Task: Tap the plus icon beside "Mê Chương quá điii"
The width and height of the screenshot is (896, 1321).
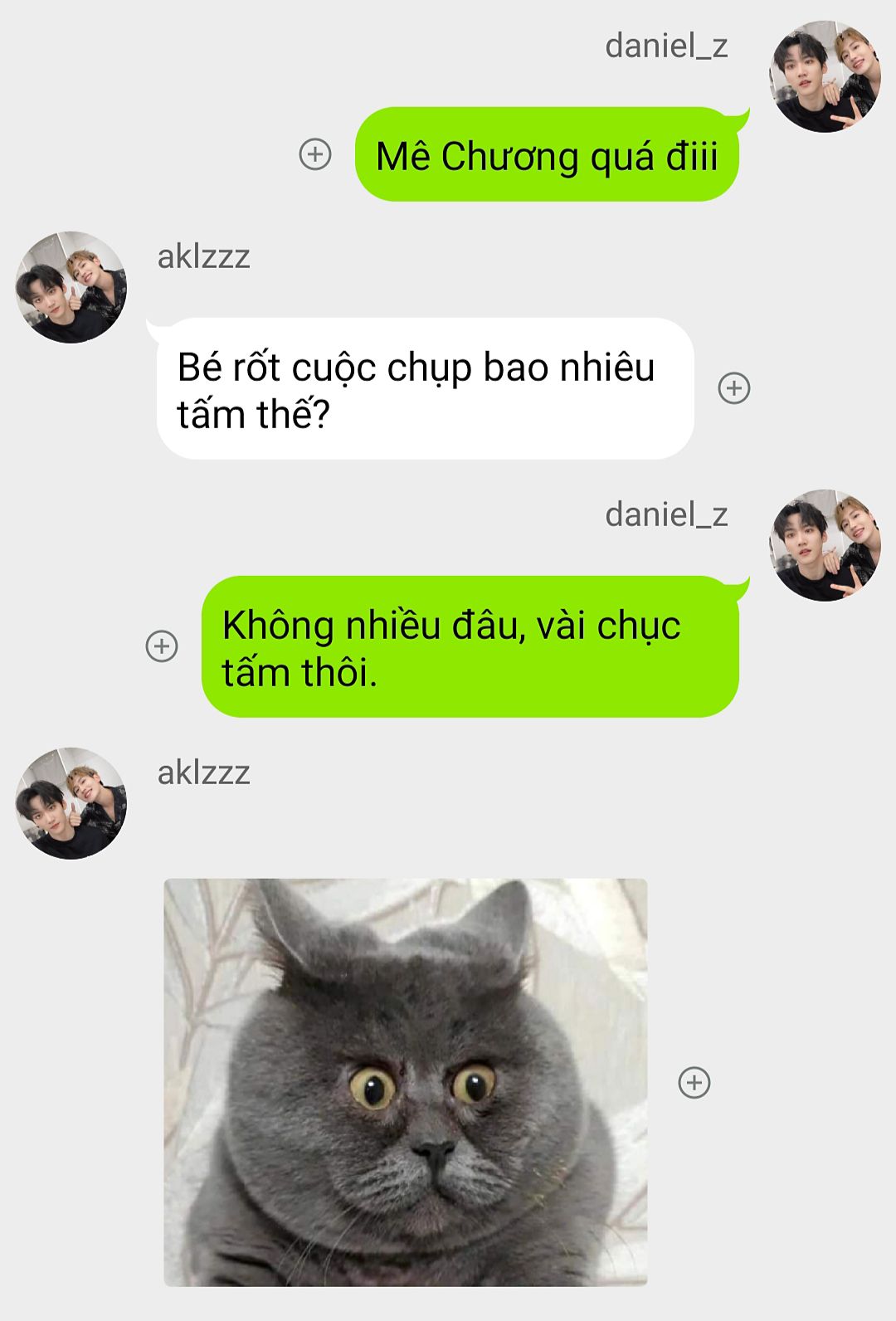Action: click(x=315, y=154)
